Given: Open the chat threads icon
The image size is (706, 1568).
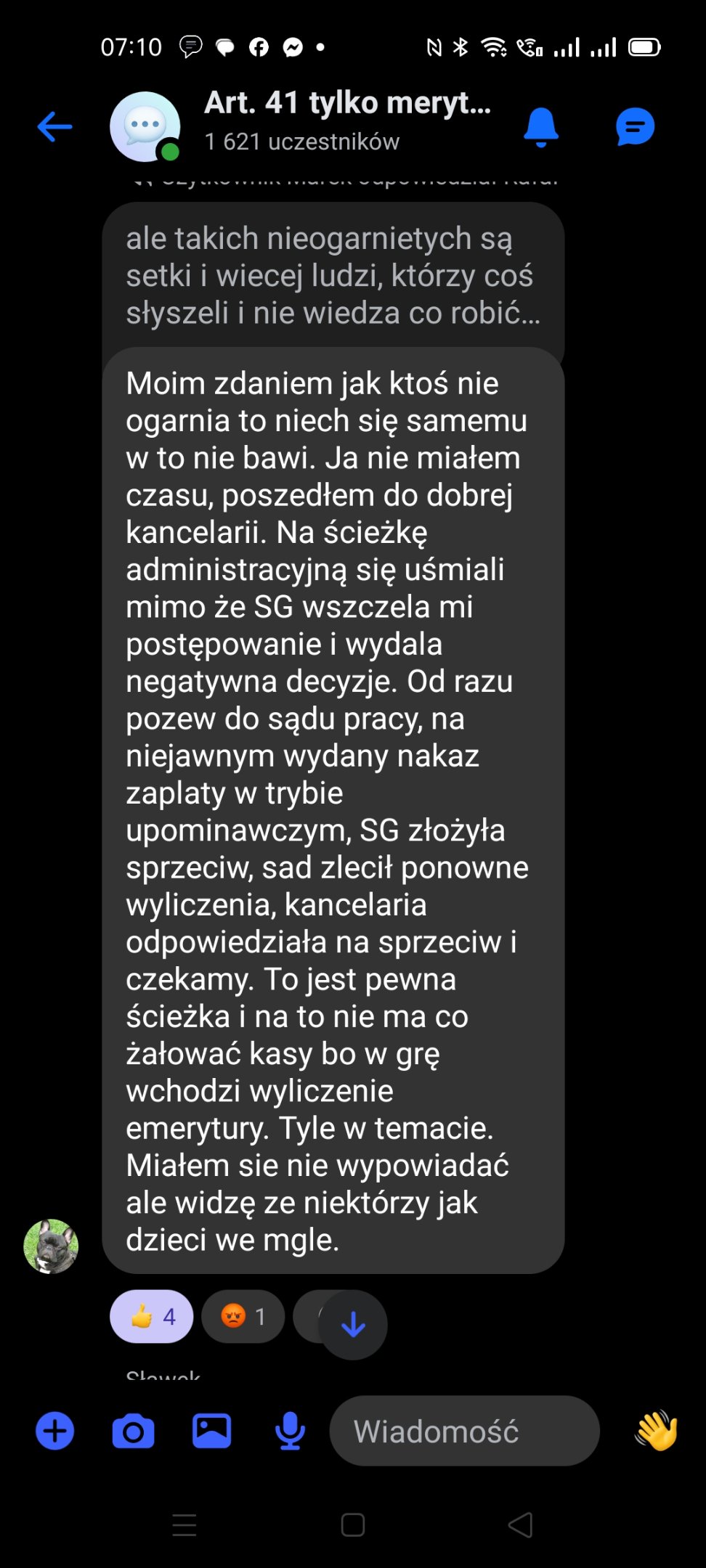Looking at the screenshot, I should point(635,127).
